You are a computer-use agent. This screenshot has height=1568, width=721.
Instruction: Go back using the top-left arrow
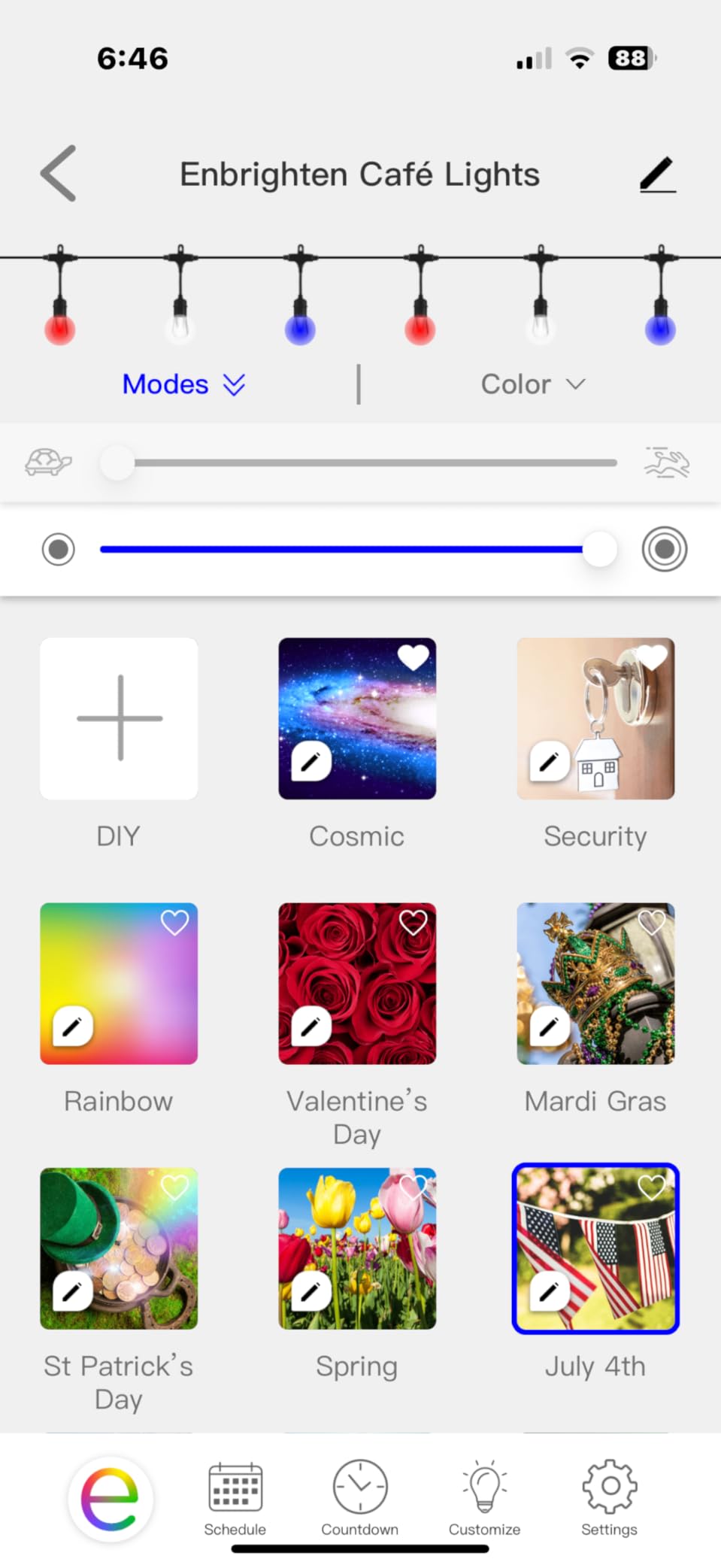59,173
